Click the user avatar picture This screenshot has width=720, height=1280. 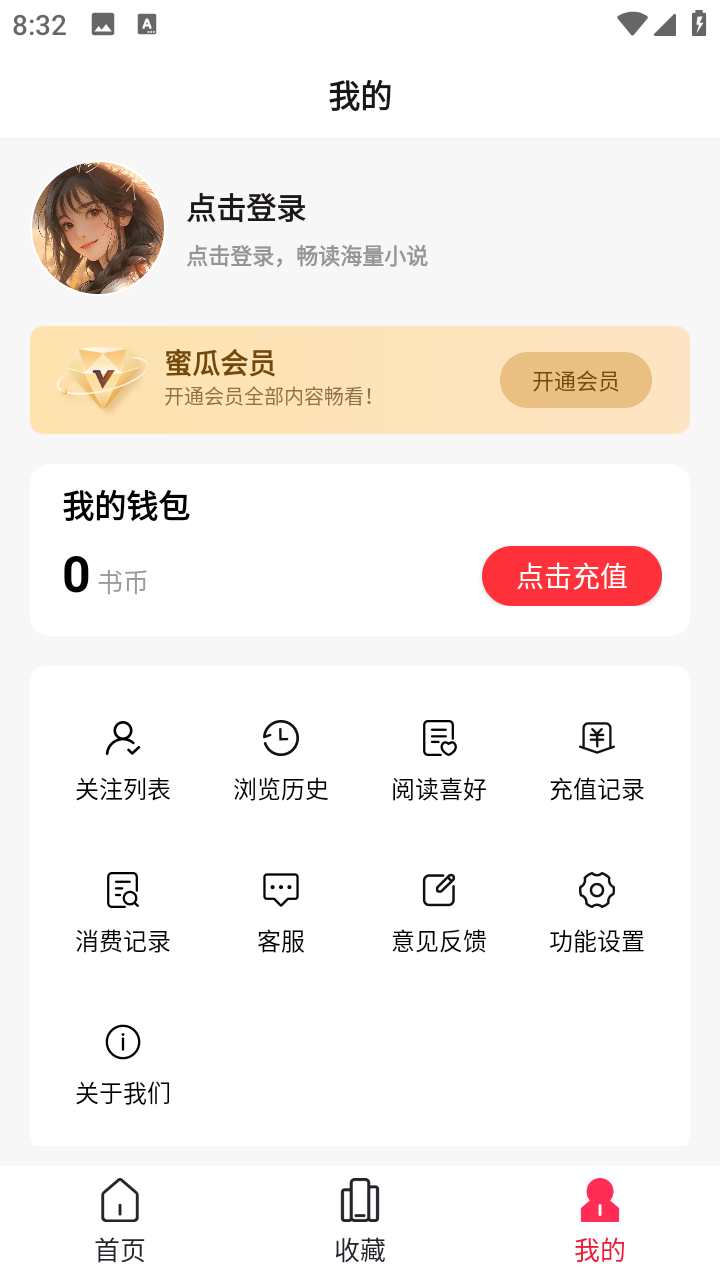98,228
